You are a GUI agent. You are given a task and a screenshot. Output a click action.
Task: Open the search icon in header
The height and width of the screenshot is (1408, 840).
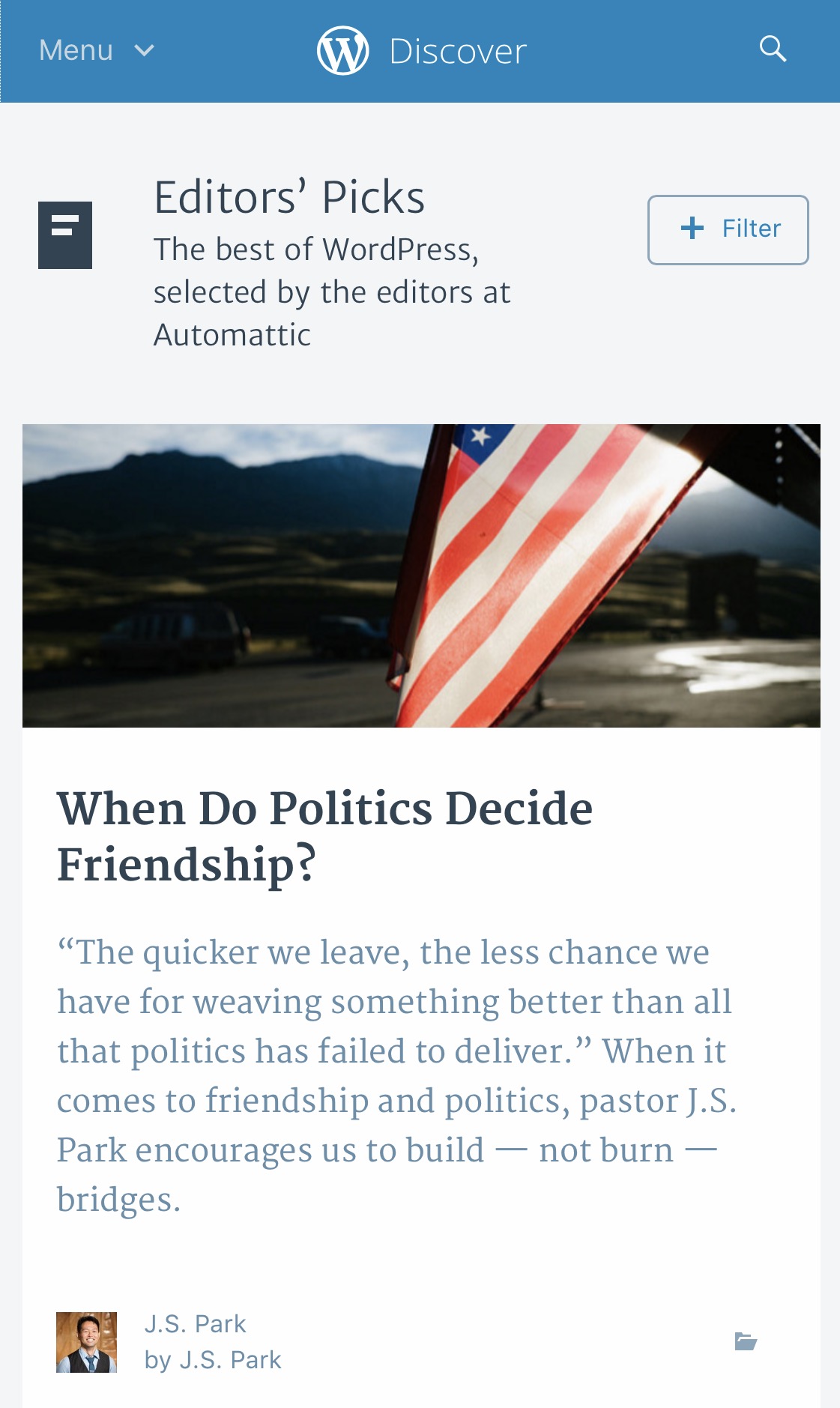coord(773,49)
